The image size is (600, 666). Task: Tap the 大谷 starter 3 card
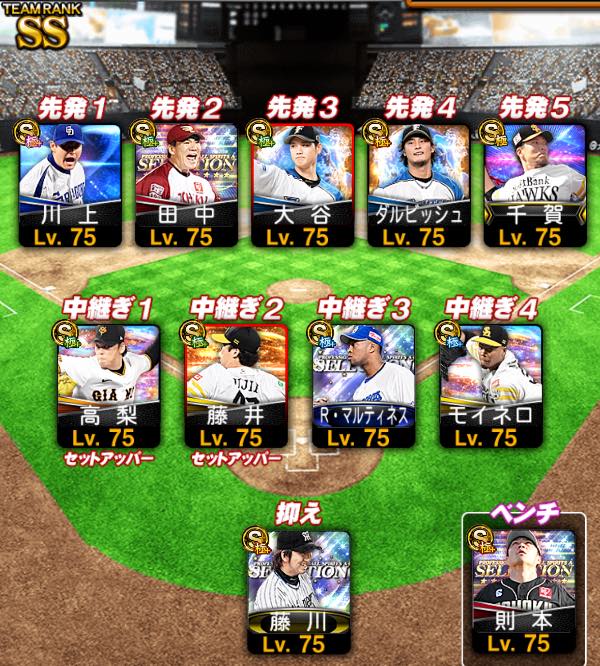[303, 185]
